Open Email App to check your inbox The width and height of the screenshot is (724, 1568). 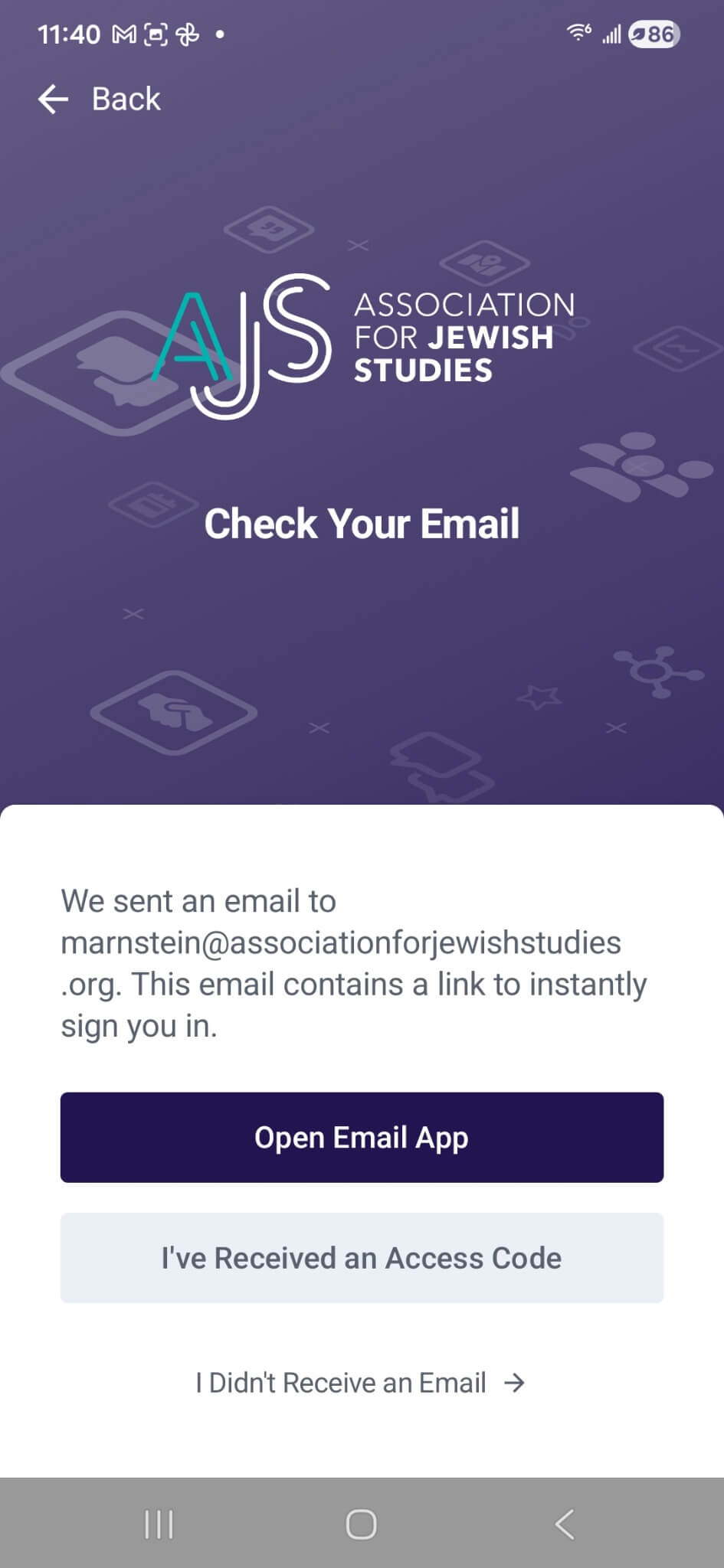tap(362, 1138)
